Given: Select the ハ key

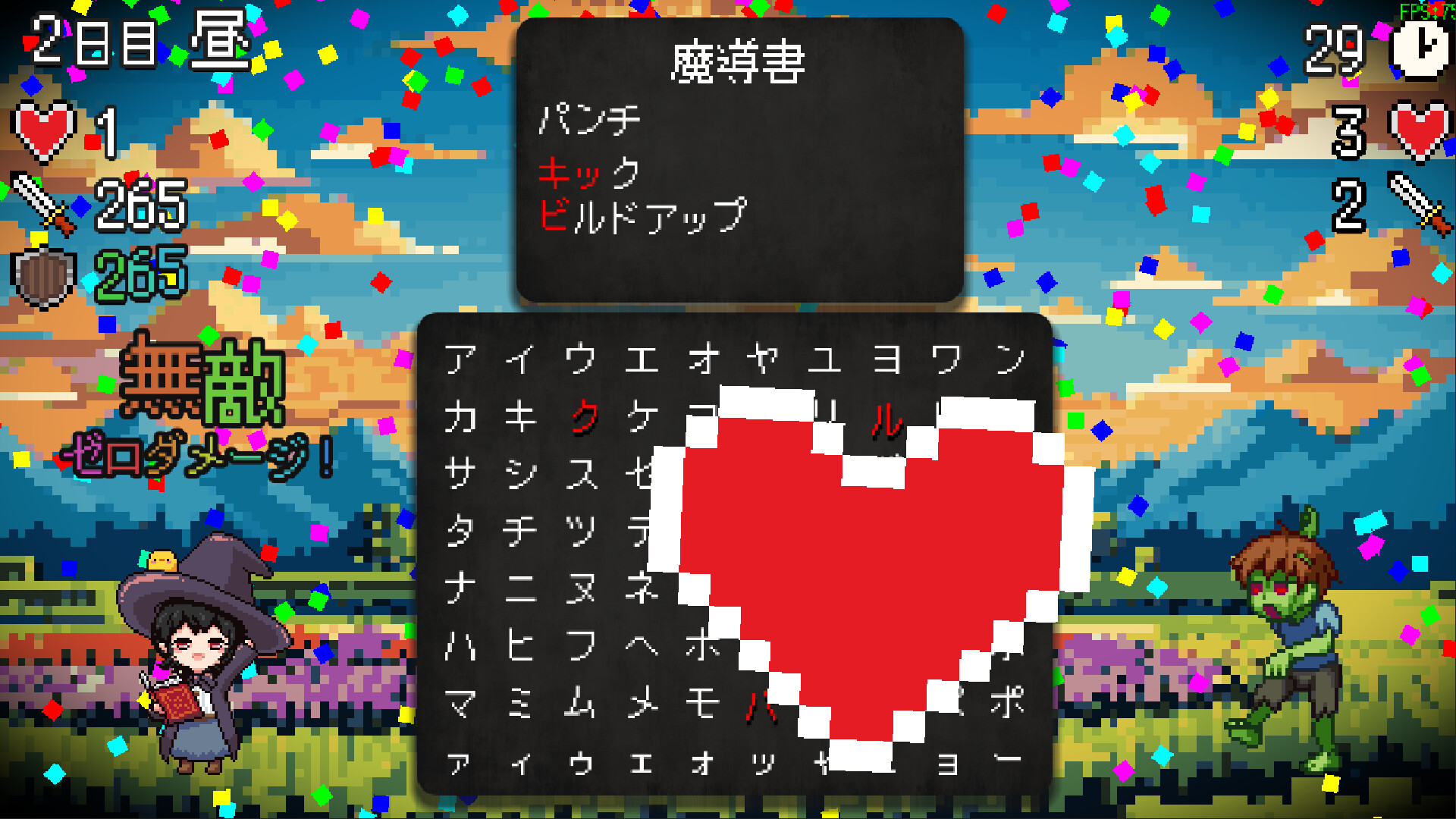Looking at the screenshot, I should [460, 645].
